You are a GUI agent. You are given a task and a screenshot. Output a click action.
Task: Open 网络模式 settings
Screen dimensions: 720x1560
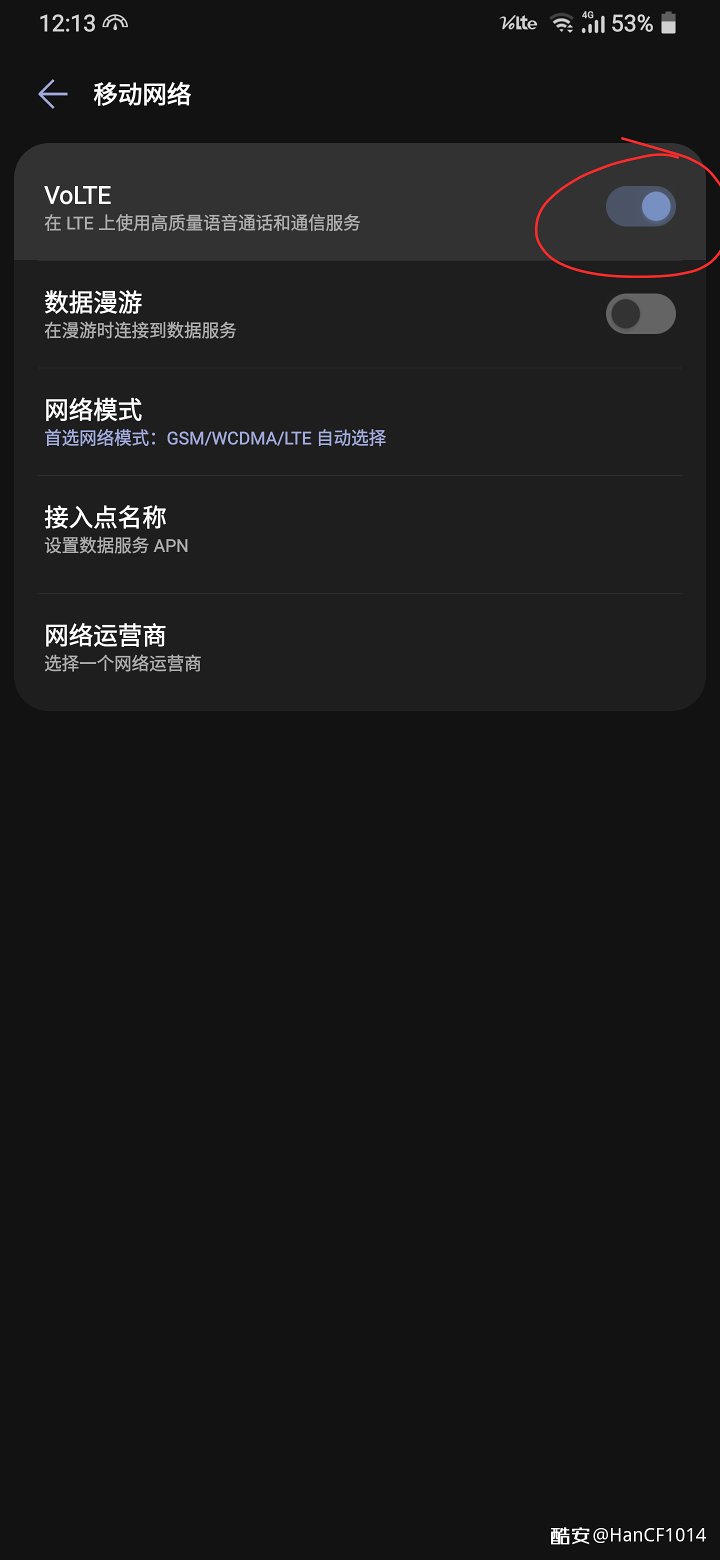[360, 422]
